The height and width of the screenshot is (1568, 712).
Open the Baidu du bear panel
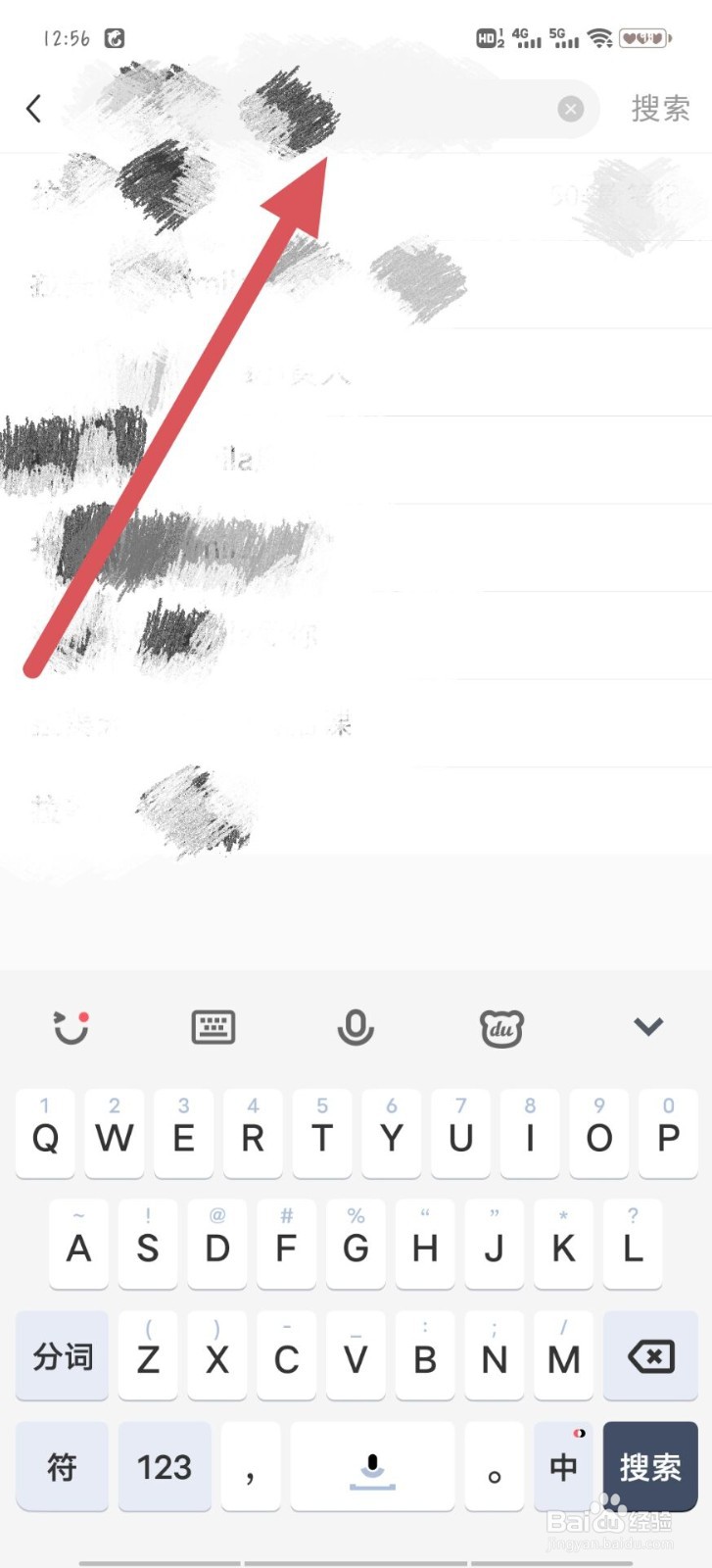coord(501,1027)
